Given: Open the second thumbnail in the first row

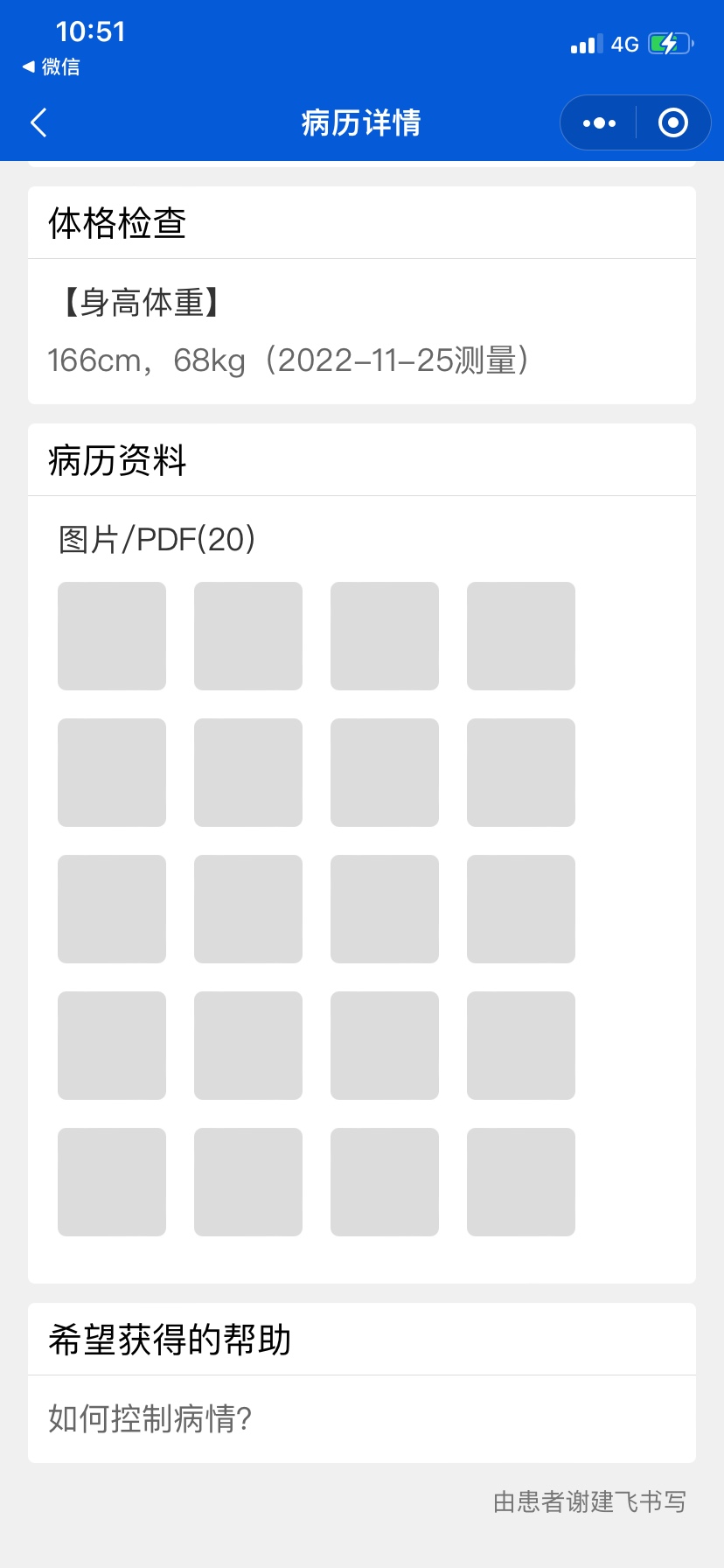Looking at the screenshot, I should 248,636.
